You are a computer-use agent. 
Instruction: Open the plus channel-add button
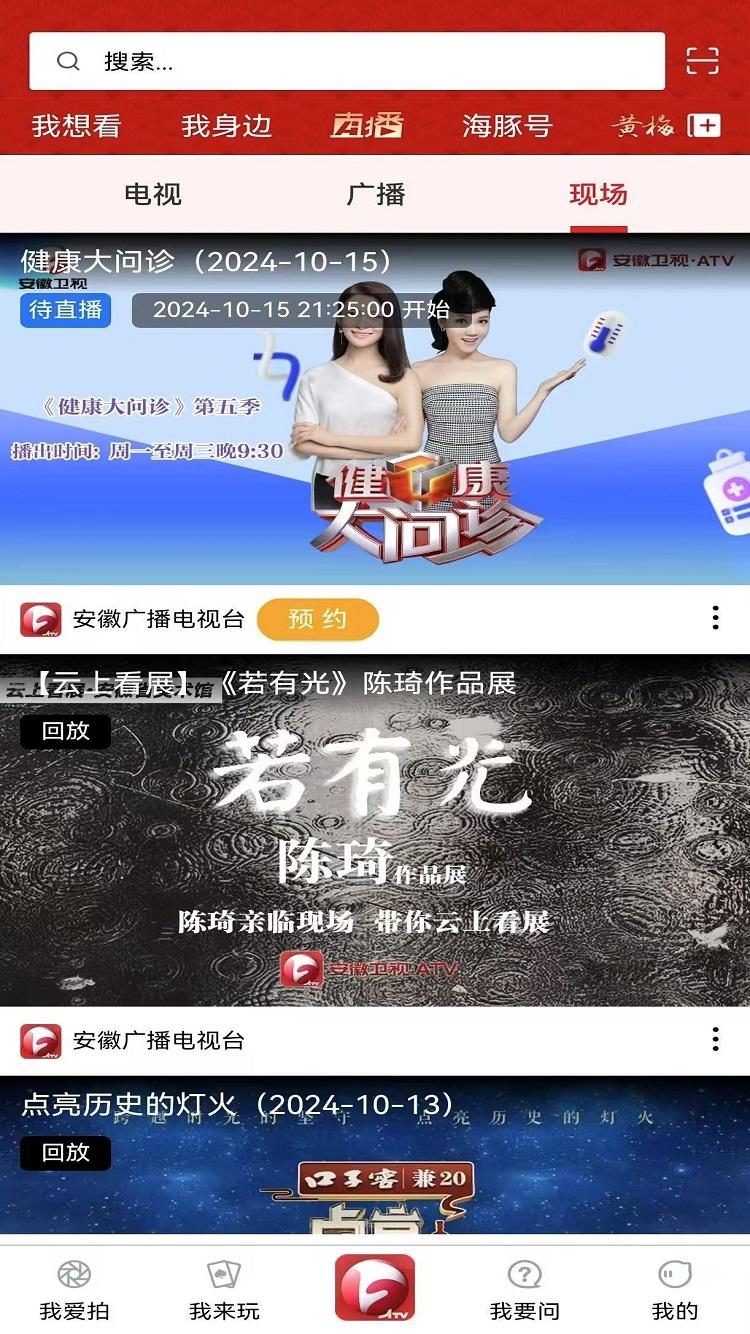pyautogui.click(x=707, y=126)
